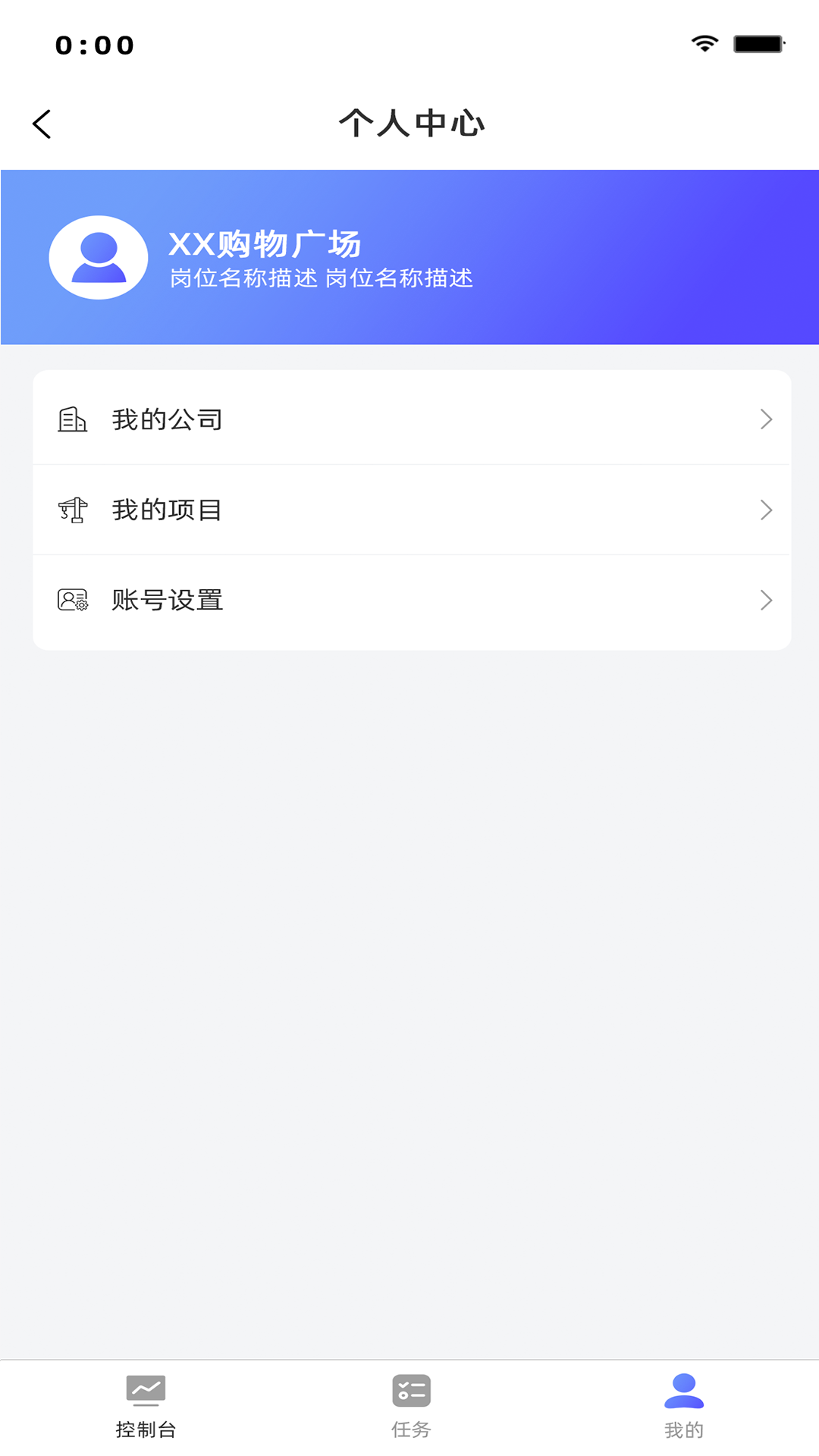Switch to the 控制台 tab
Viewport: 819px width, 1456px height.
146,1407
